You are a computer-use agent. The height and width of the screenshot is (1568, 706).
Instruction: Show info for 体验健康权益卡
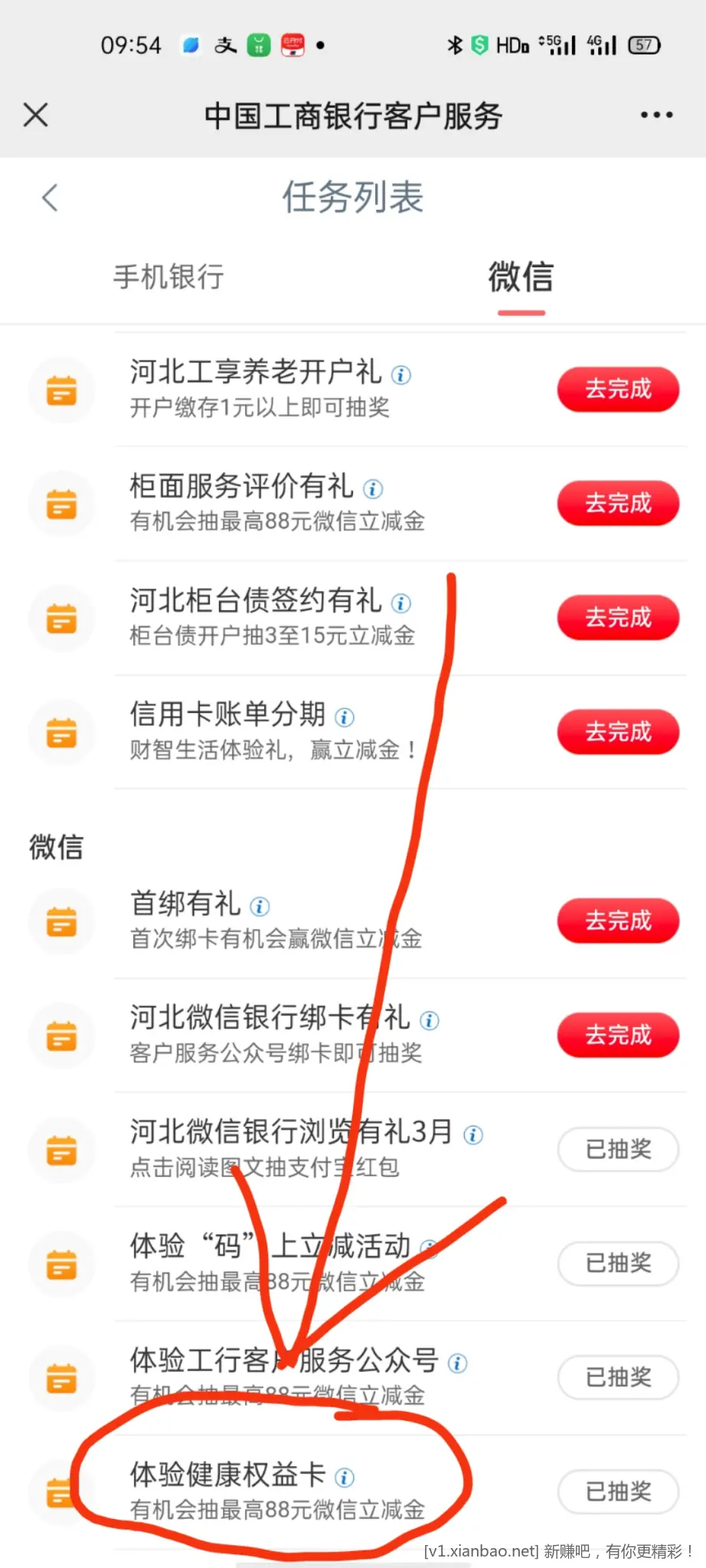click(x=345, y=1477)
